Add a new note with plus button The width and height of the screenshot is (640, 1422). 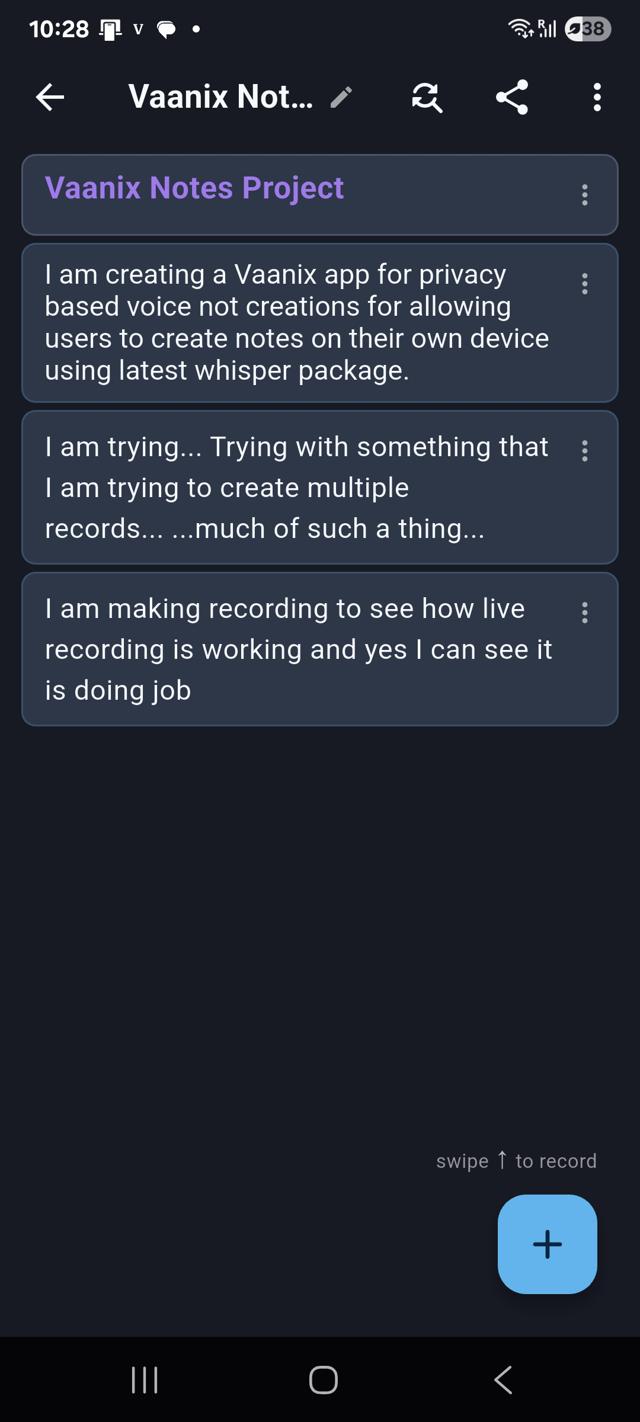[547, 1244]
